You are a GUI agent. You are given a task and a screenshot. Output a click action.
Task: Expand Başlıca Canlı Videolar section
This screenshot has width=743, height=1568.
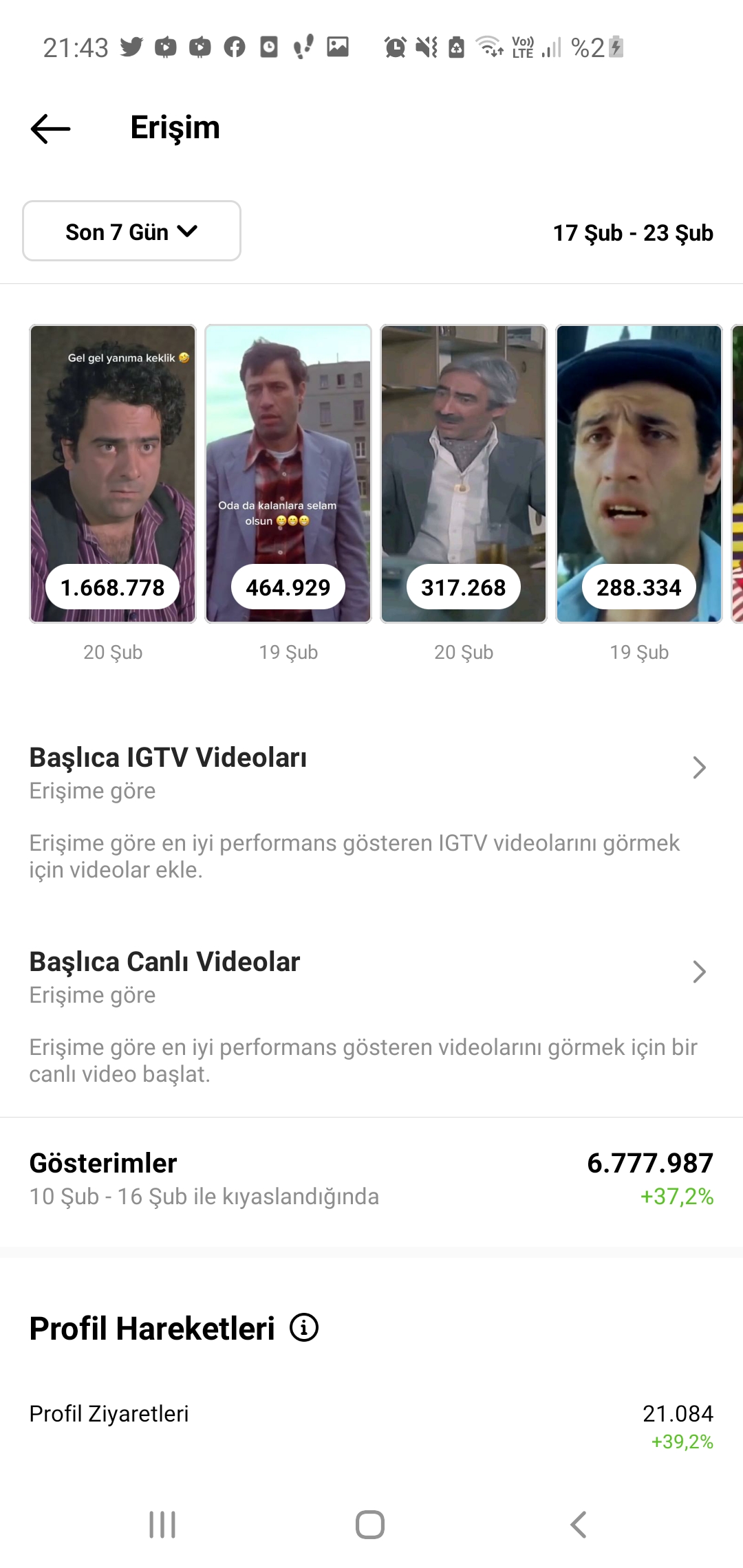700,972
